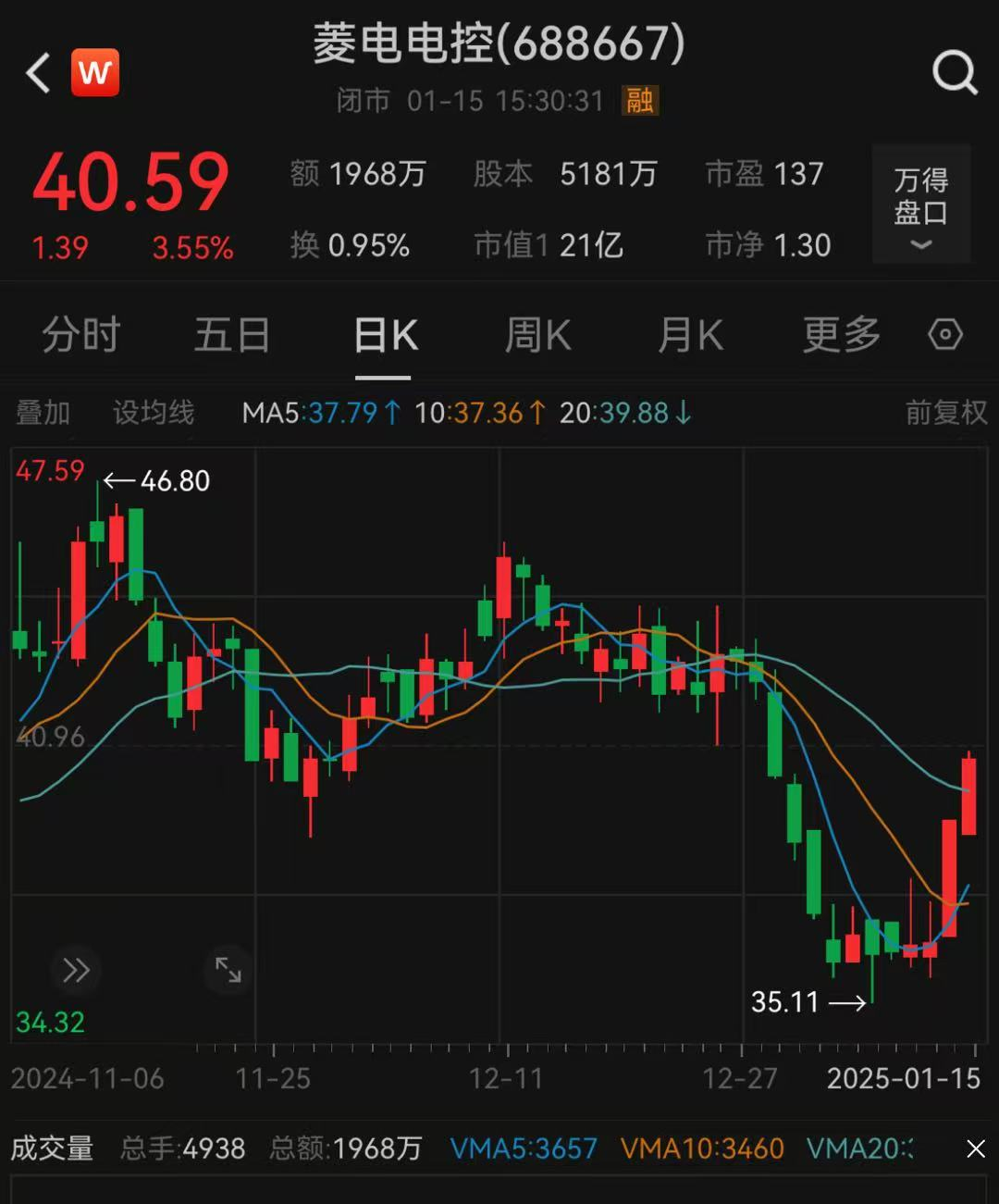Screen dimensions: 999x1204
Task: Open the Wind logo icon
Action: [95, 72]
